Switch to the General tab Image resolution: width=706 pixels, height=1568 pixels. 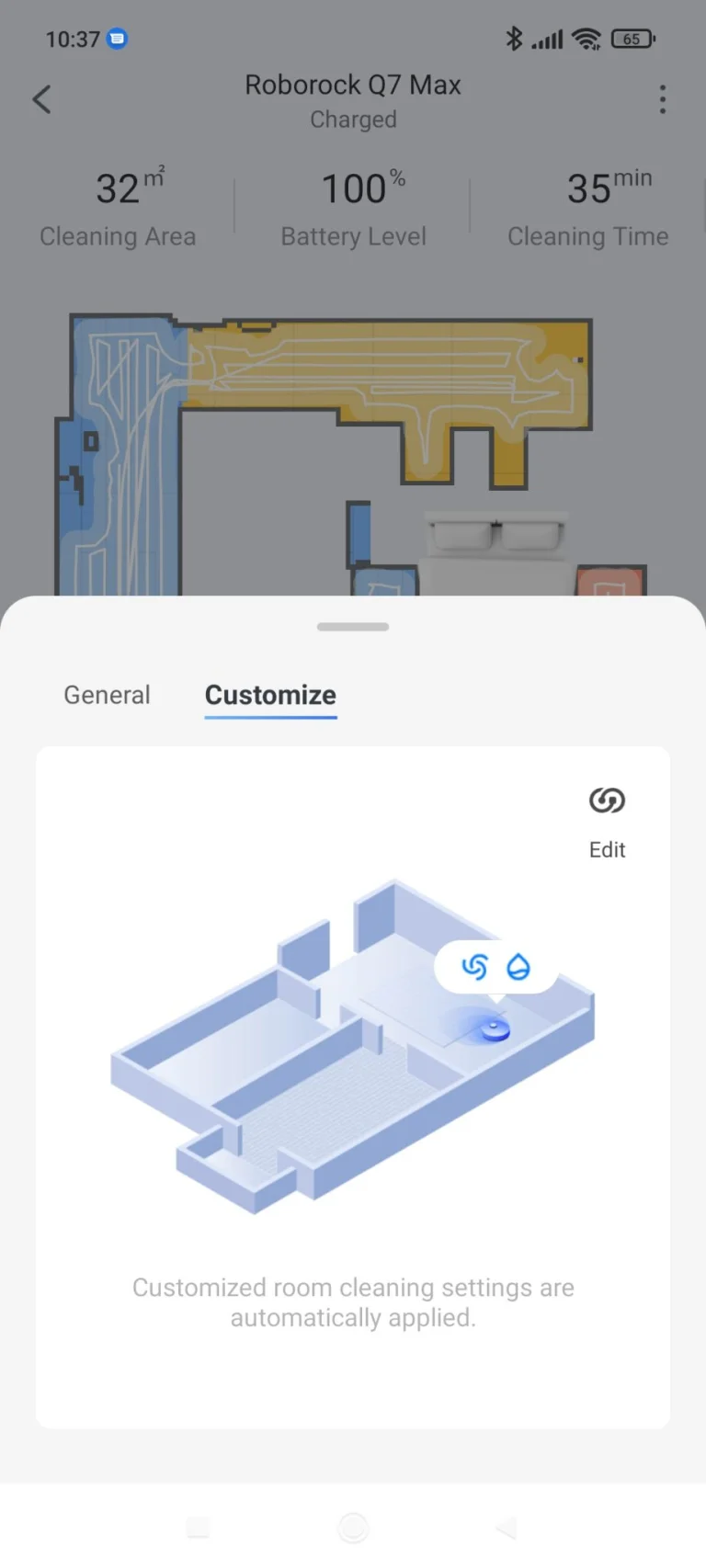[x=107, y=695]
